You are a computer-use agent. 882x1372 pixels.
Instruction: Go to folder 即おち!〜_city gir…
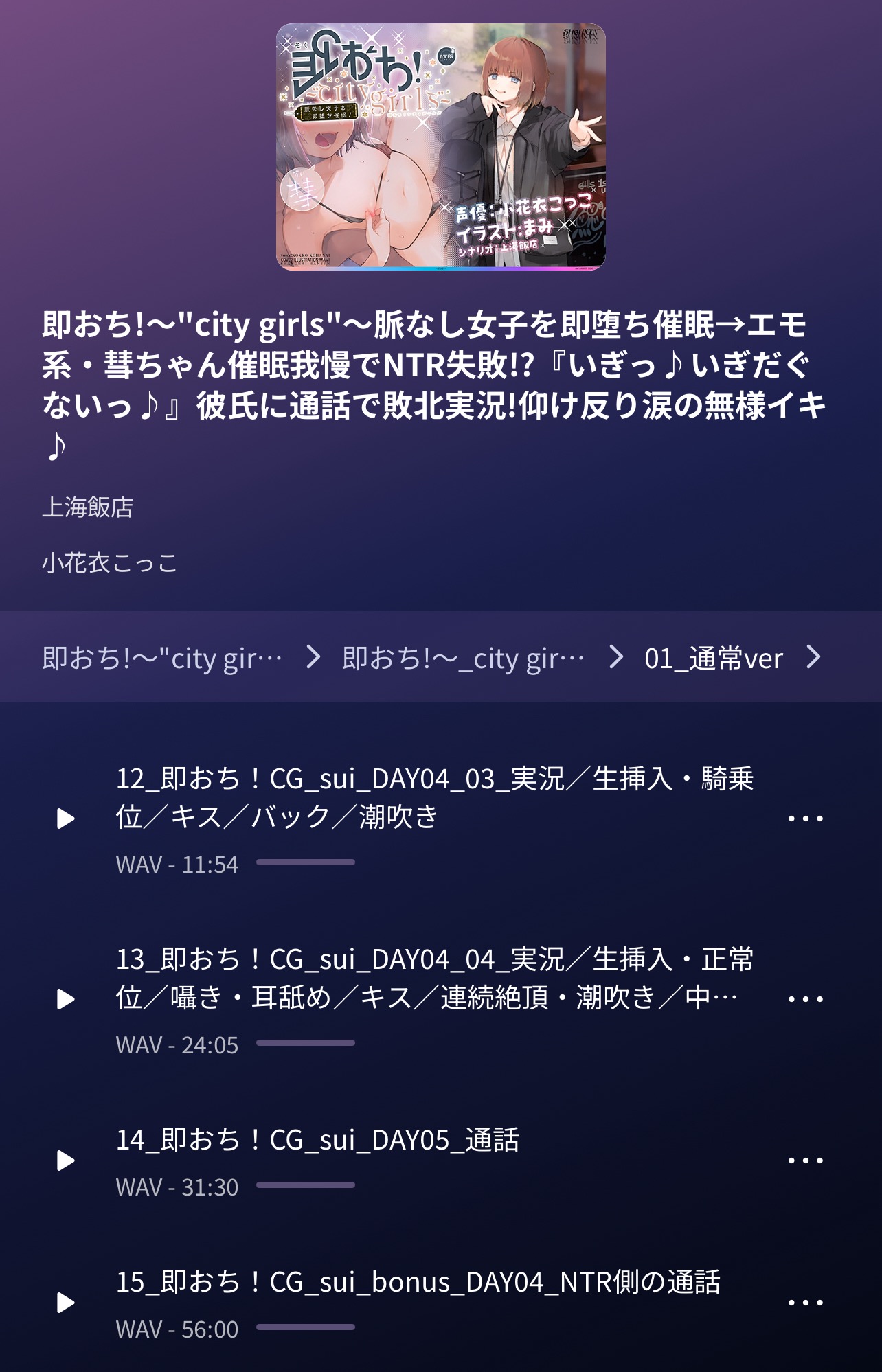click(x=463, y=659)
